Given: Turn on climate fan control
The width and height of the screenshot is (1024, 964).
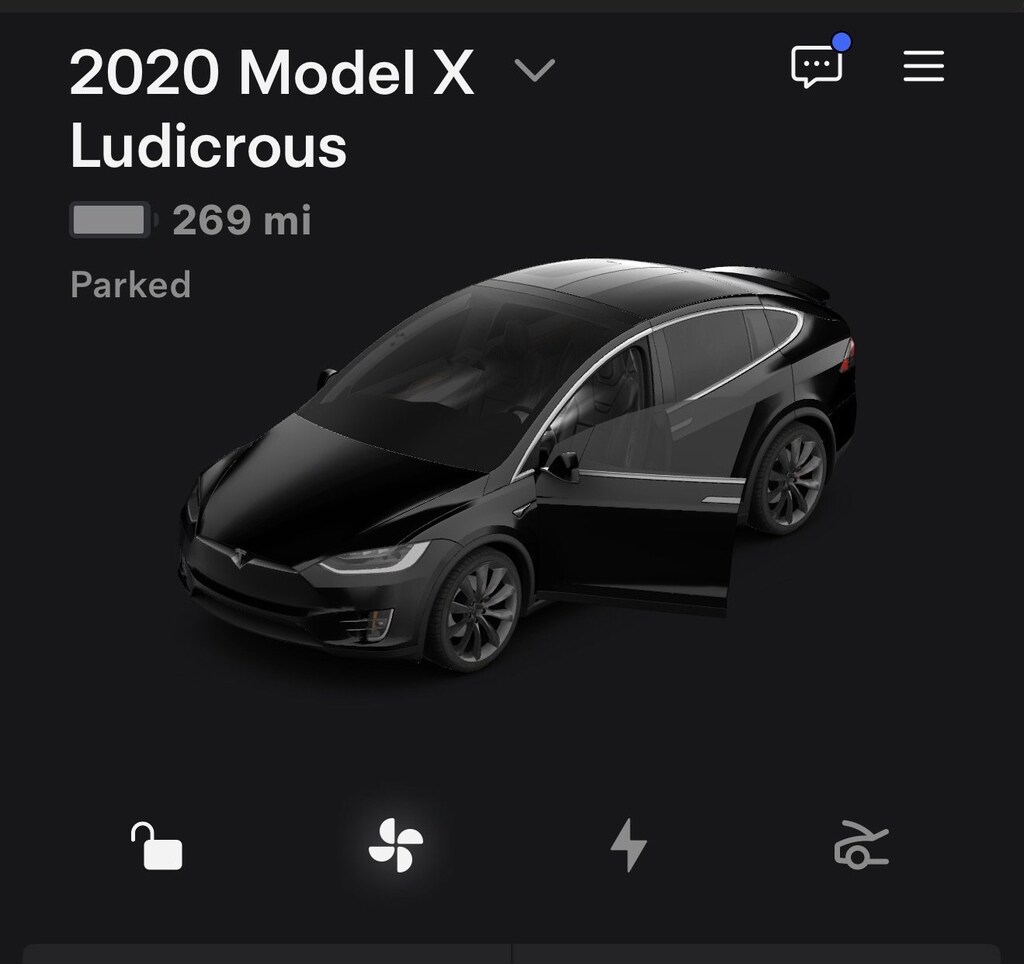Looking at the screenshot, I should coord(396,846).
